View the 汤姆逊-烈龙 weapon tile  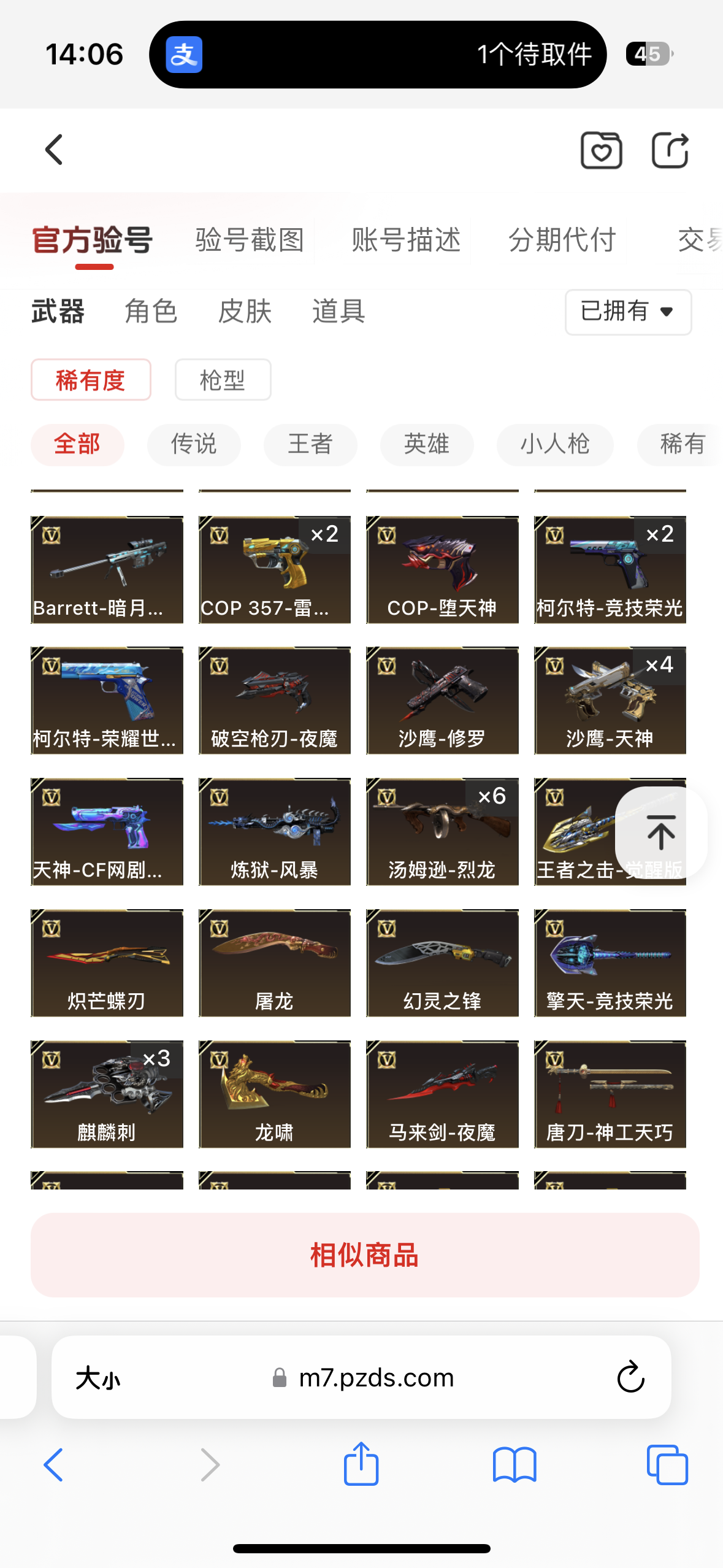[442, 832]
